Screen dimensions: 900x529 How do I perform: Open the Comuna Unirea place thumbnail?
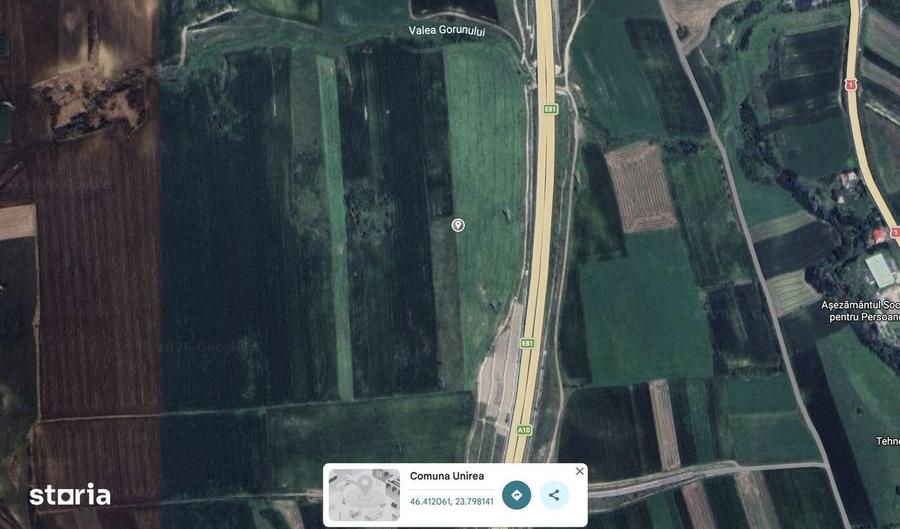tap(364, 495)
